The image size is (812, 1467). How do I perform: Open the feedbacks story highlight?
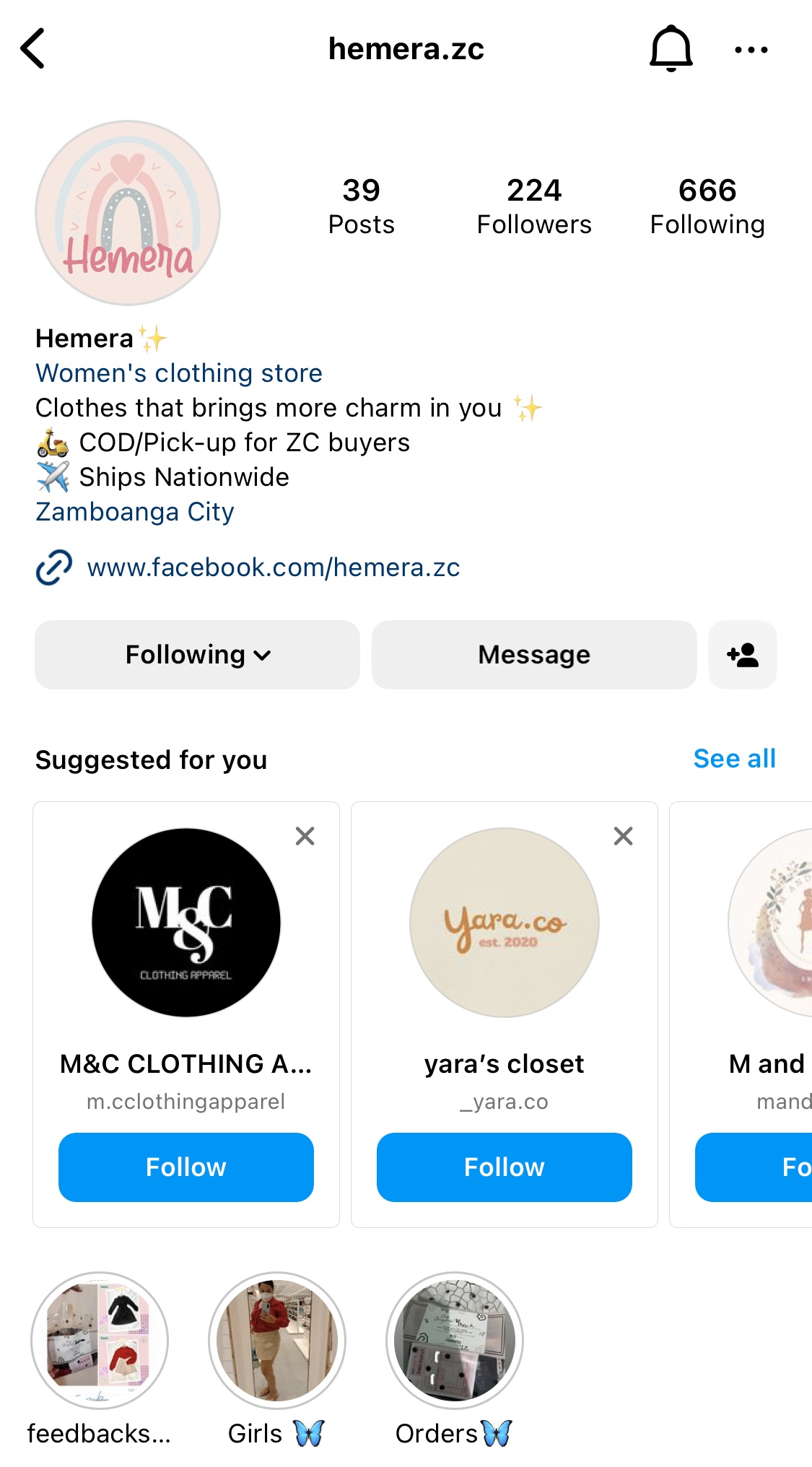100,1341
